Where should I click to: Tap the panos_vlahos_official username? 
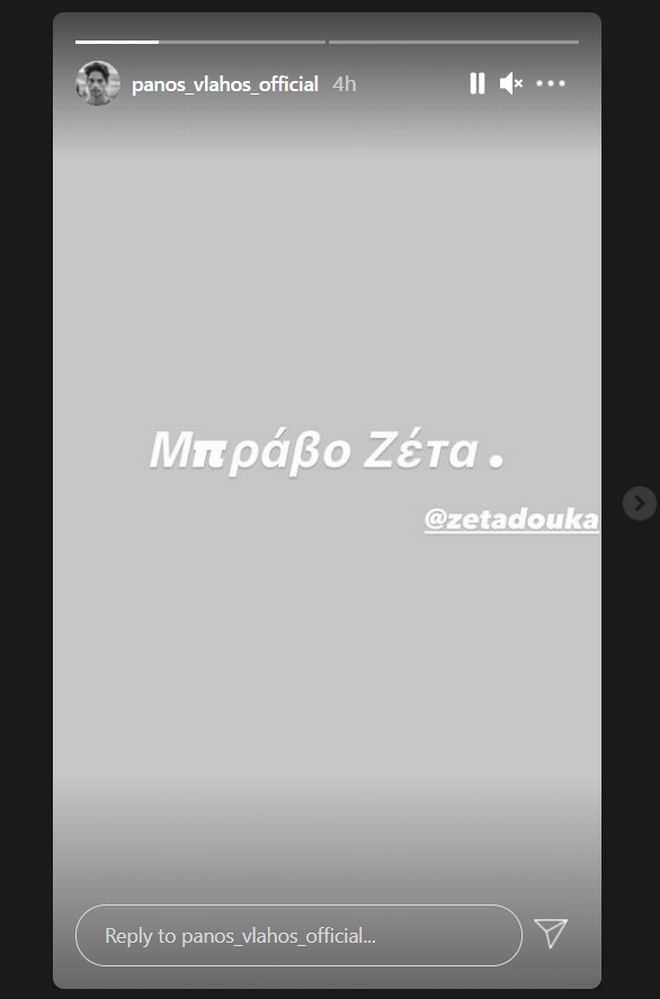click(x=224, y=85)
